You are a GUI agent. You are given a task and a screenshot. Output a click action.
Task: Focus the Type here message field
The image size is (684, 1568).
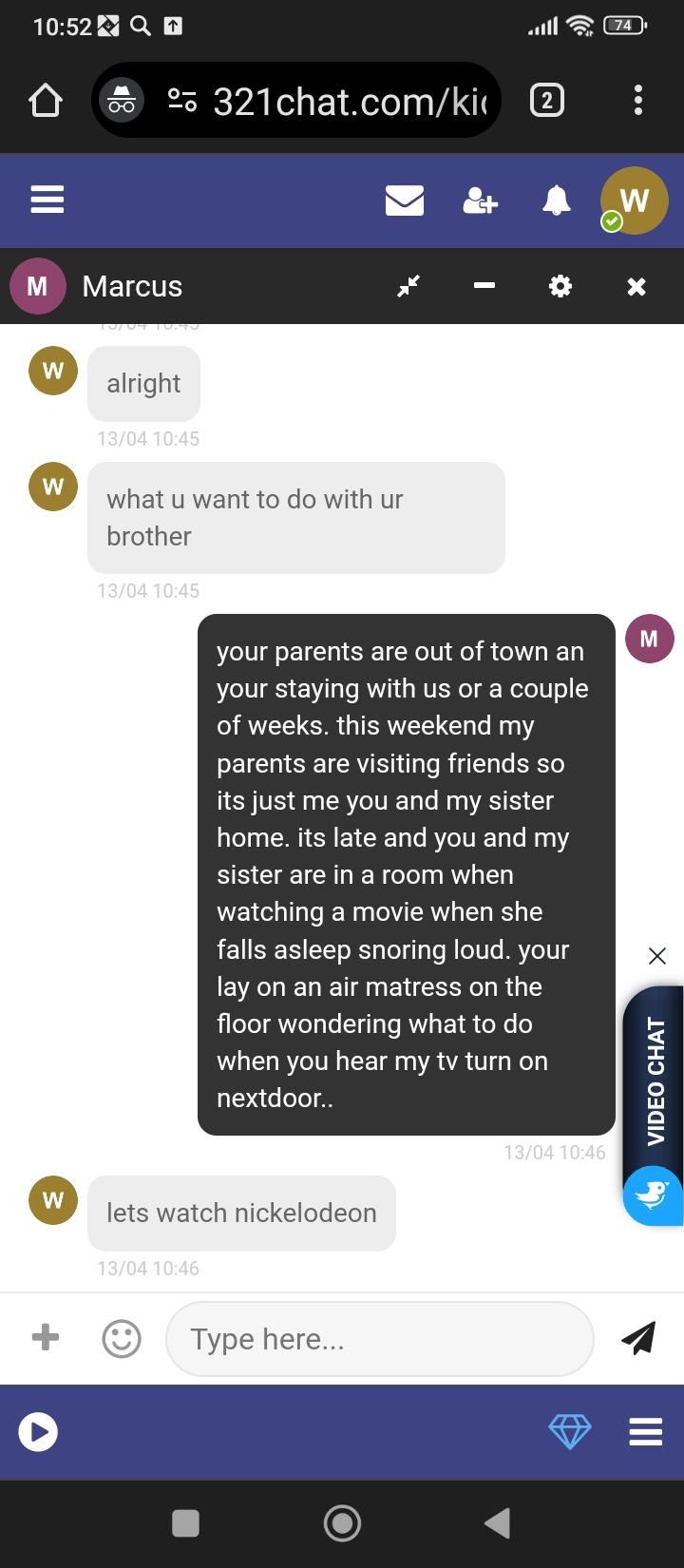click(380, 1338)
